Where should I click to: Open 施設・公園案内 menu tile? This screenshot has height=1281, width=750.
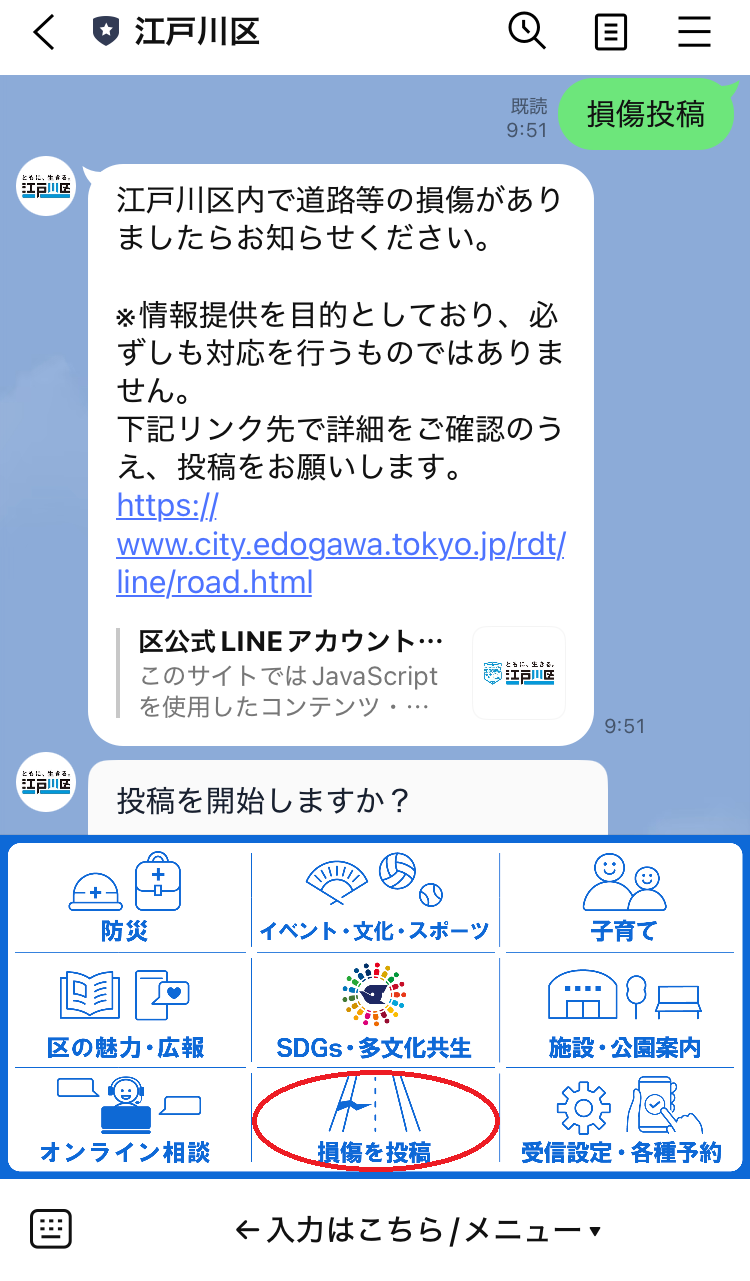(x=623, y=1013)
